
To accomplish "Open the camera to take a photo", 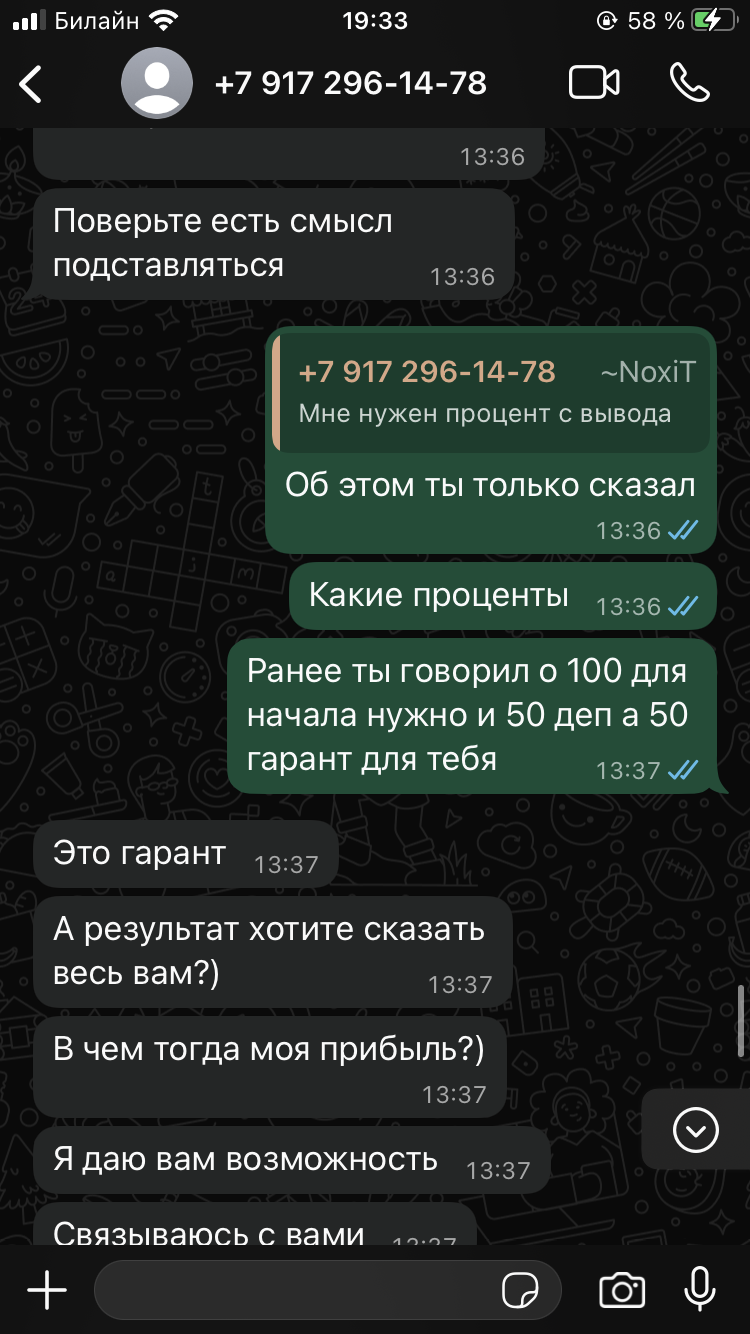I will (x=622, y=1290).
